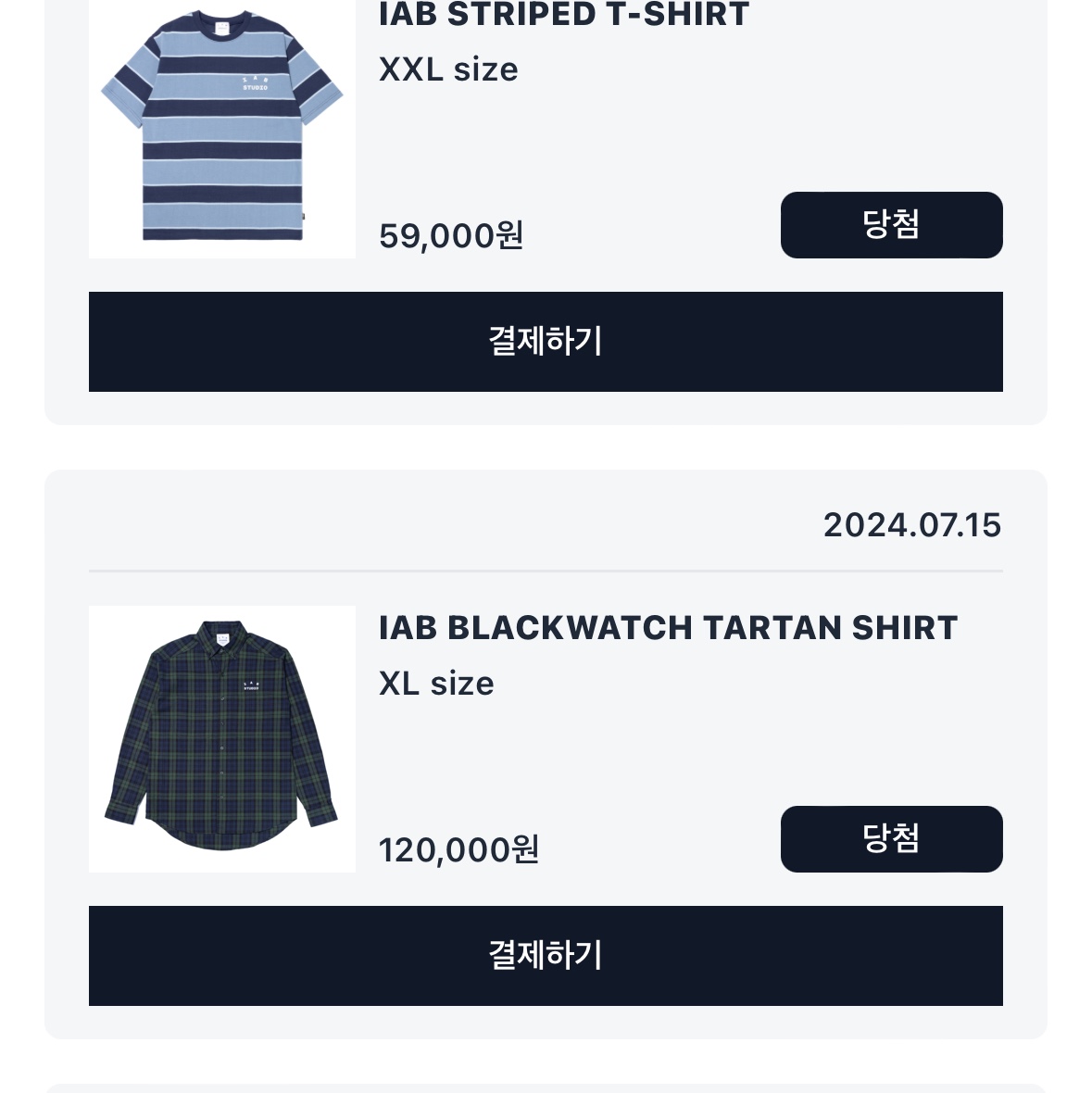Click the price 120,000원
The height and width of the screenshot is (1093, 1092).
click(458, 849)
